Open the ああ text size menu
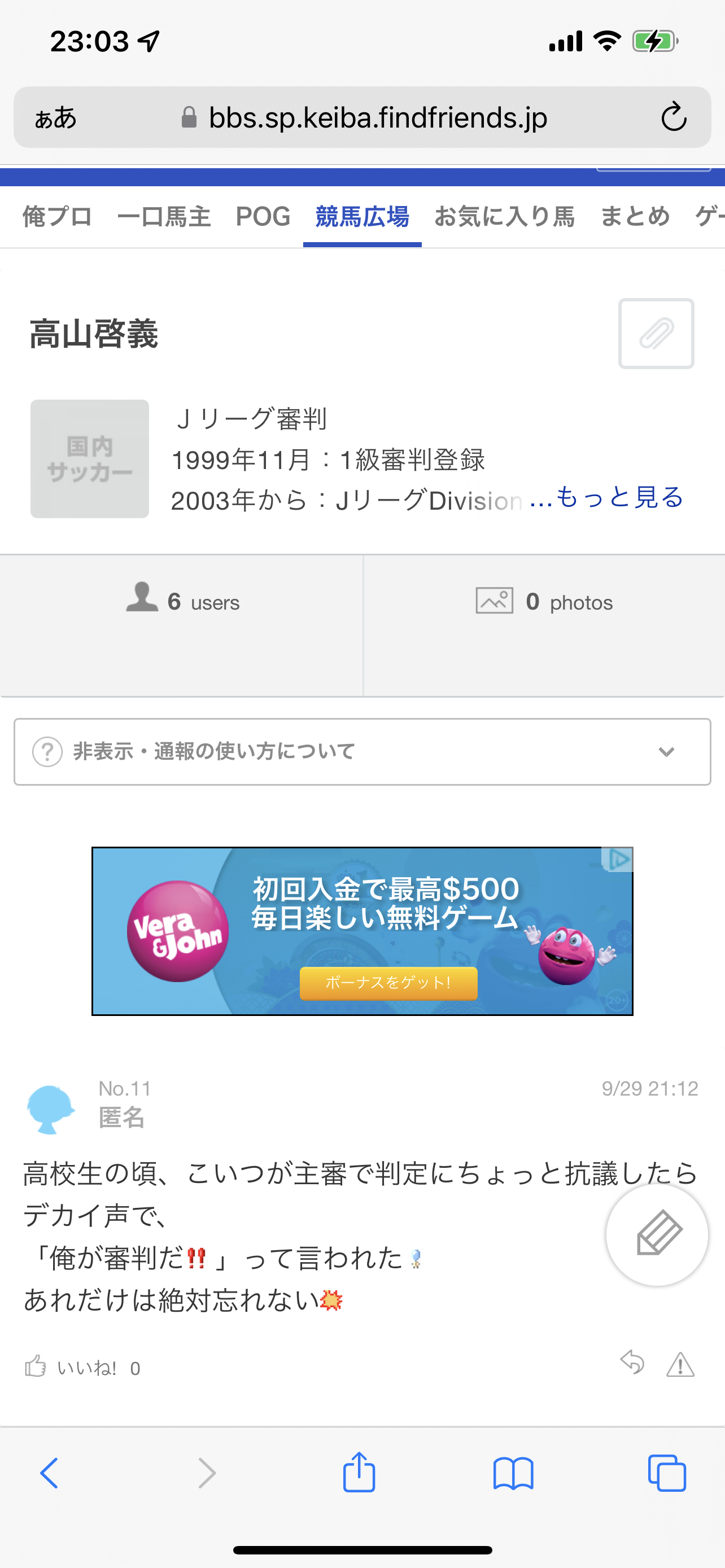 [55, 117]
